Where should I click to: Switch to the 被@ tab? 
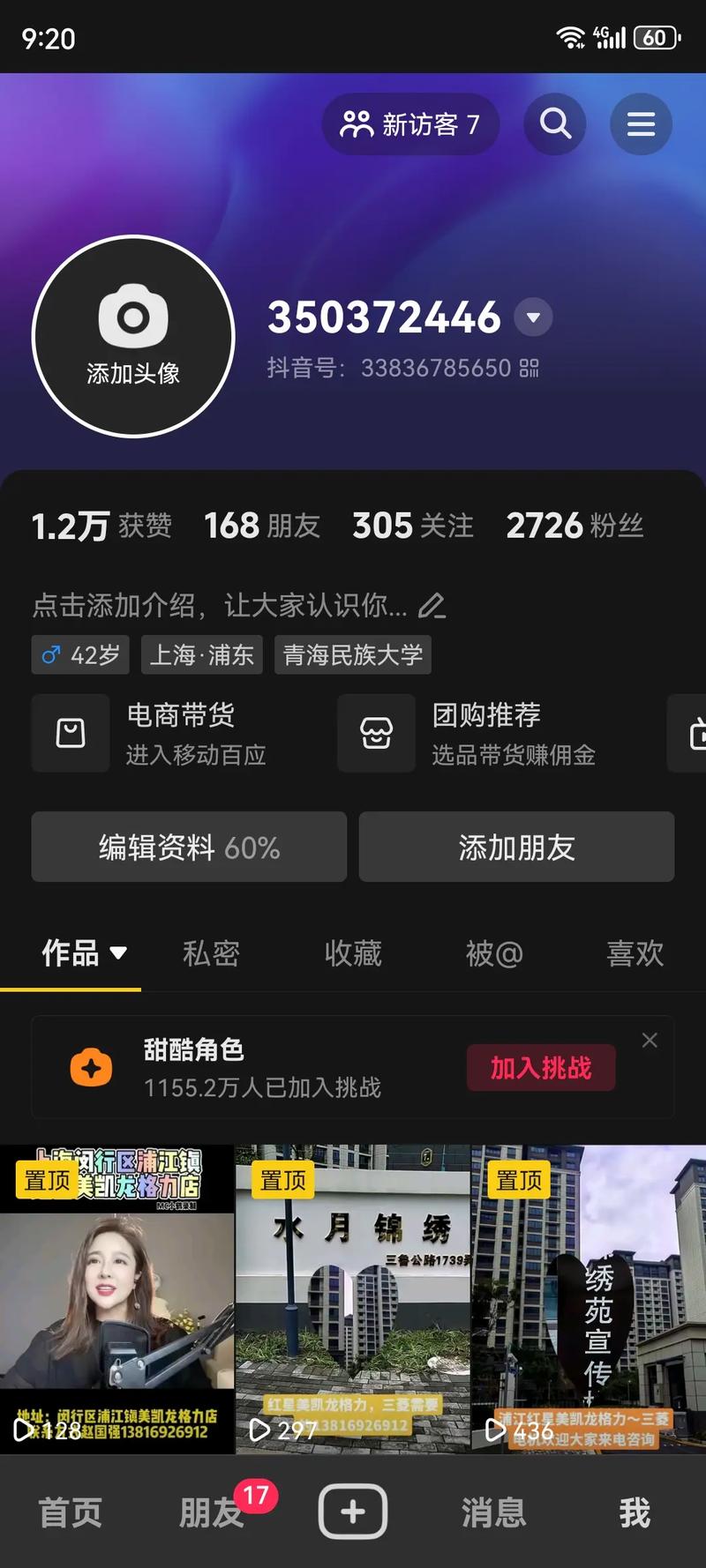pos(494,953)
